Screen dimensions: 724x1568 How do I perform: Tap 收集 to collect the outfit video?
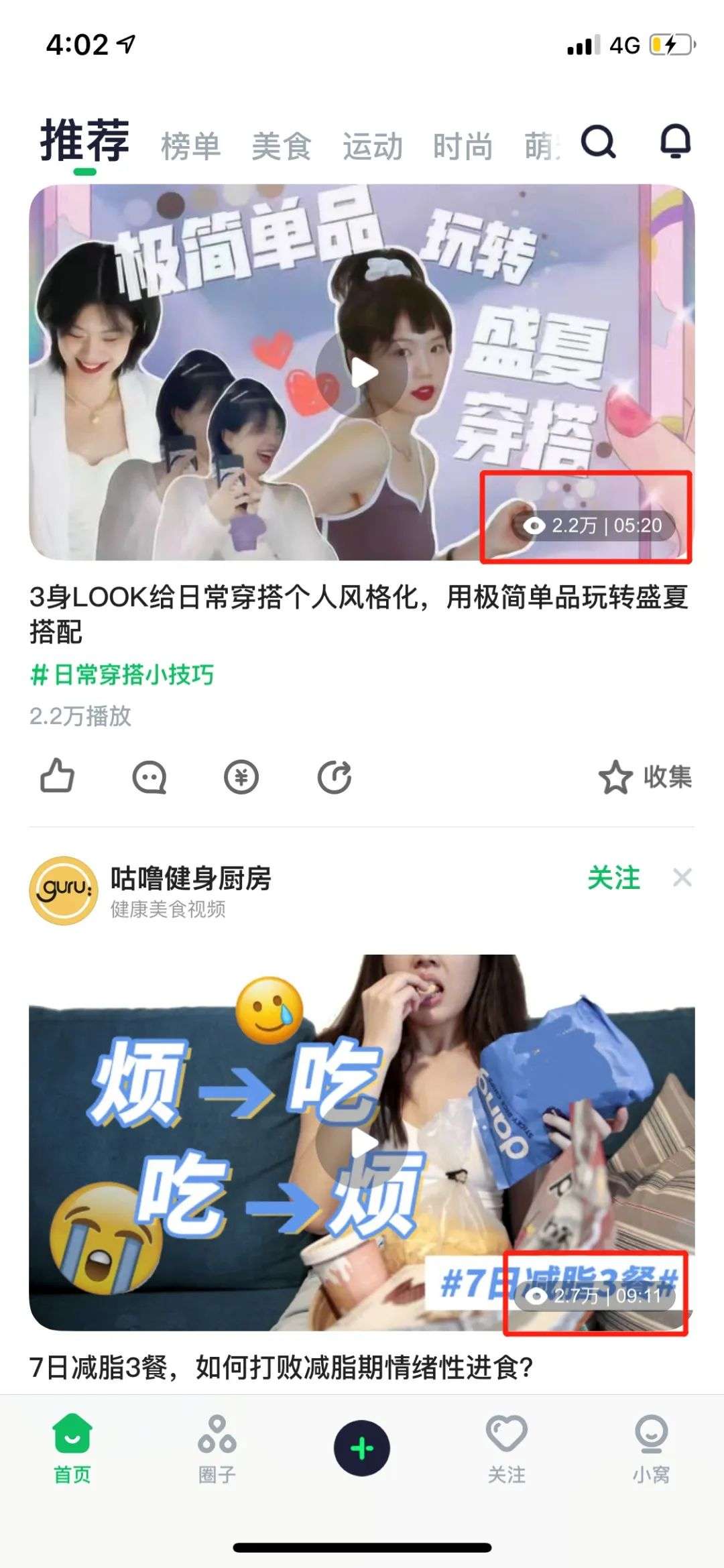pos(645,778)
